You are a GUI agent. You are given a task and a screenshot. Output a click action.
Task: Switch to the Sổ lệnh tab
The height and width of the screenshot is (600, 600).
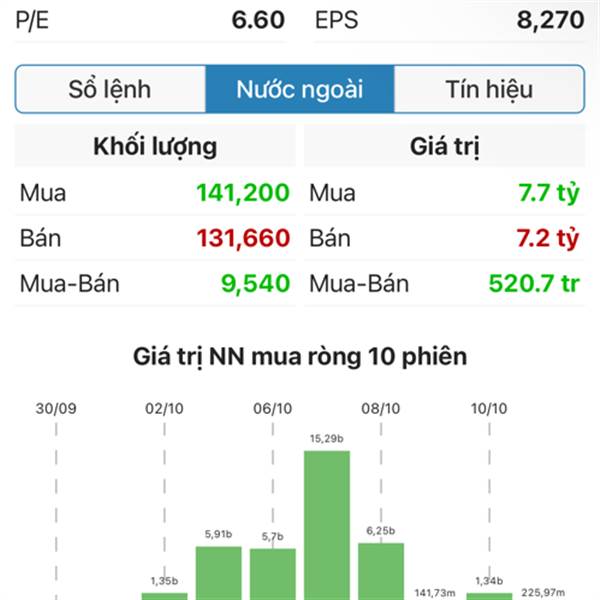tap(110, 89)
